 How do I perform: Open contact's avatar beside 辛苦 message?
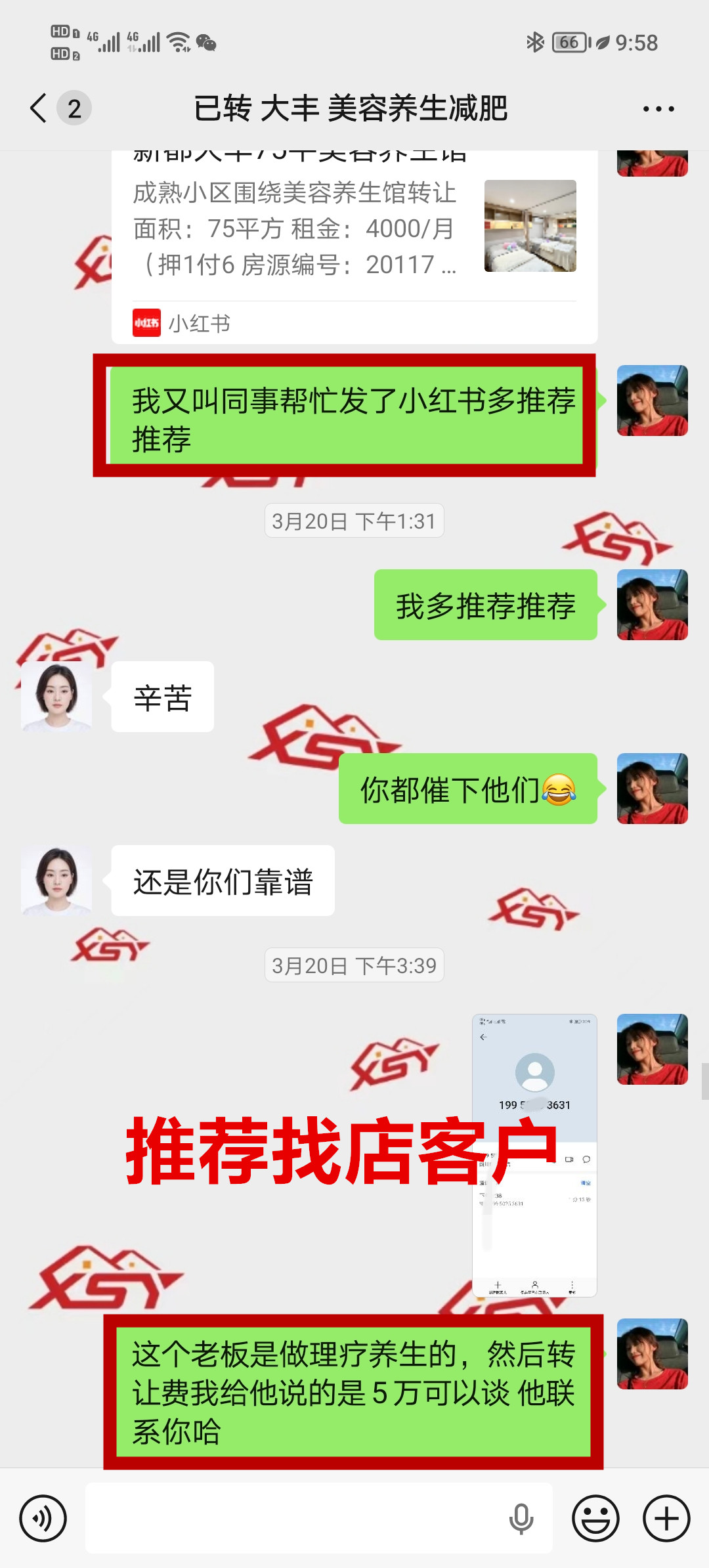click(56, 697)
